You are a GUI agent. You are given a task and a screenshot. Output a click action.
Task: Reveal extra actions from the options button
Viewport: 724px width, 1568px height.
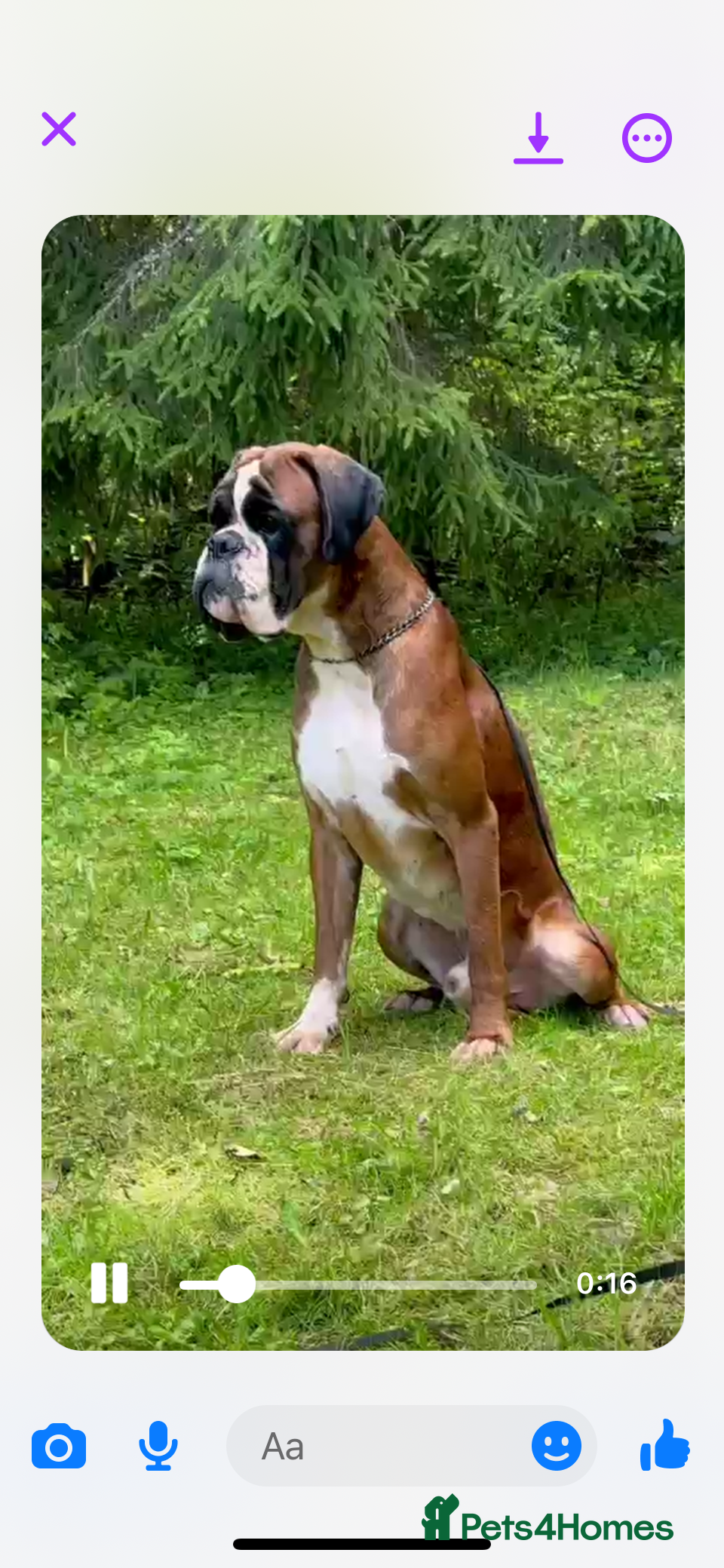[647, 137]
